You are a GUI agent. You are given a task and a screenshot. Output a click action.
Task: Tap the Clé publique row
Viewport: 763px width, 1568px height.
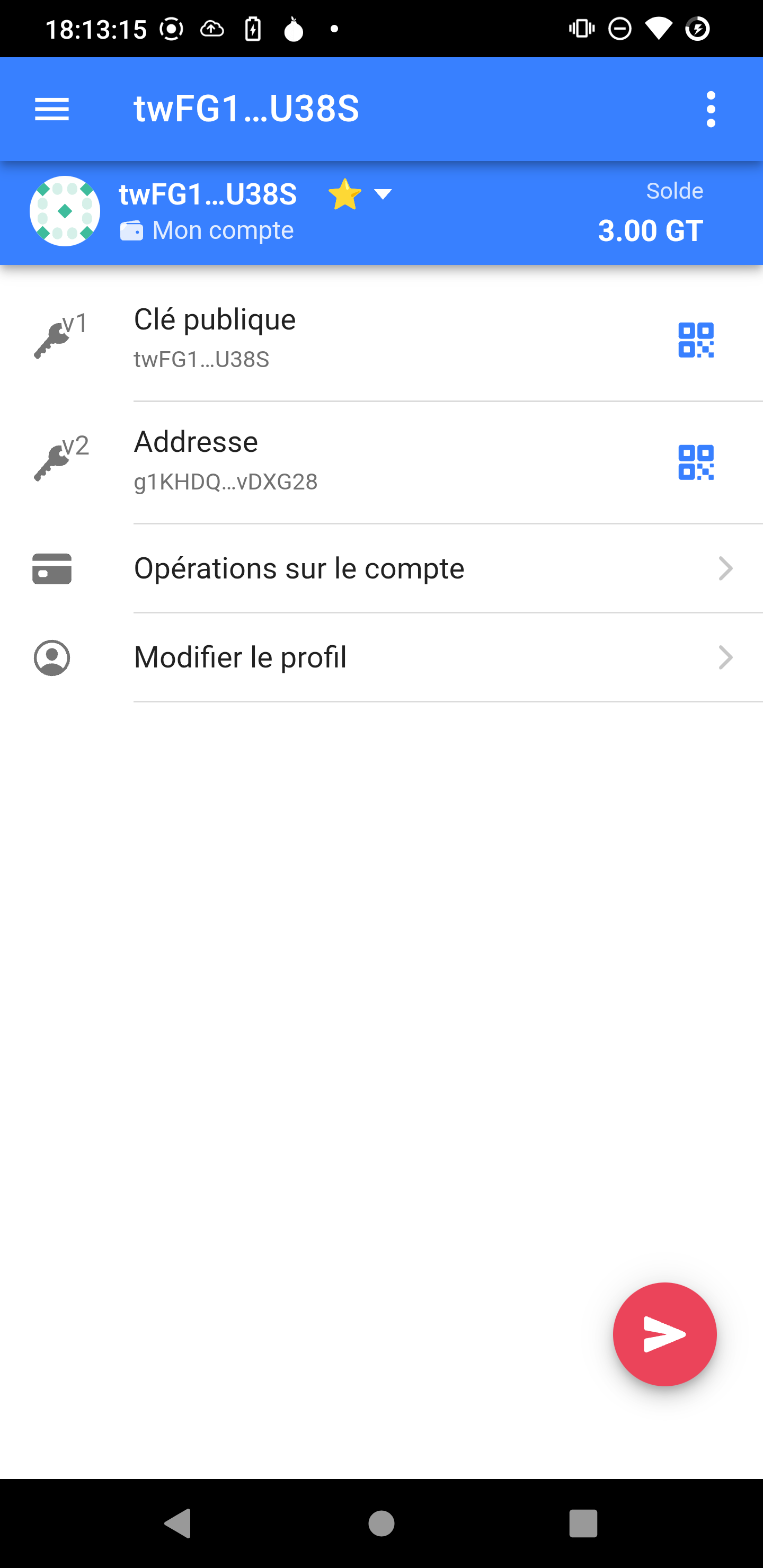pyautogui.click(x=366, y=338)
